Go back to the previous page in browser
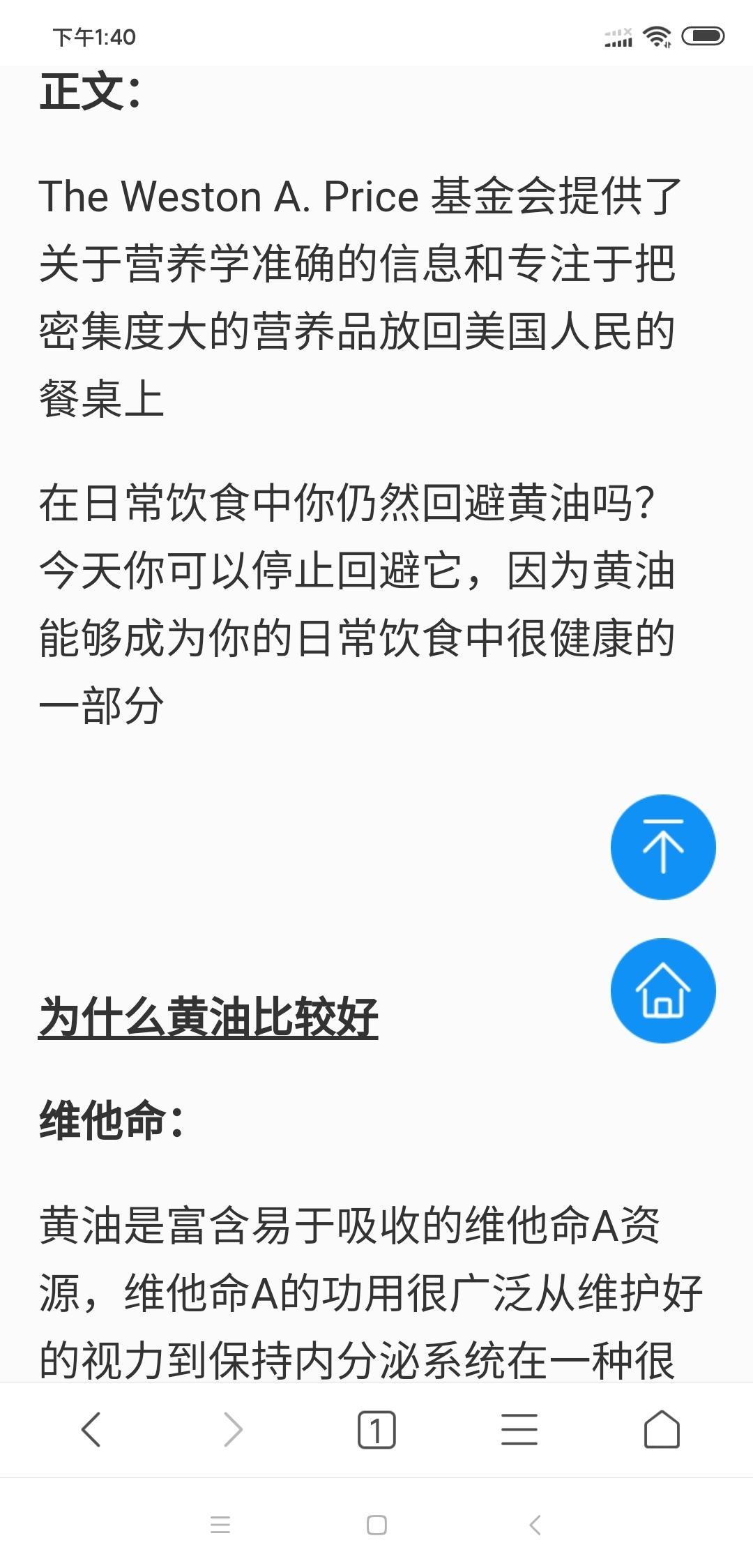This screenshot has height=1568, width=753. click(91, 1429)
